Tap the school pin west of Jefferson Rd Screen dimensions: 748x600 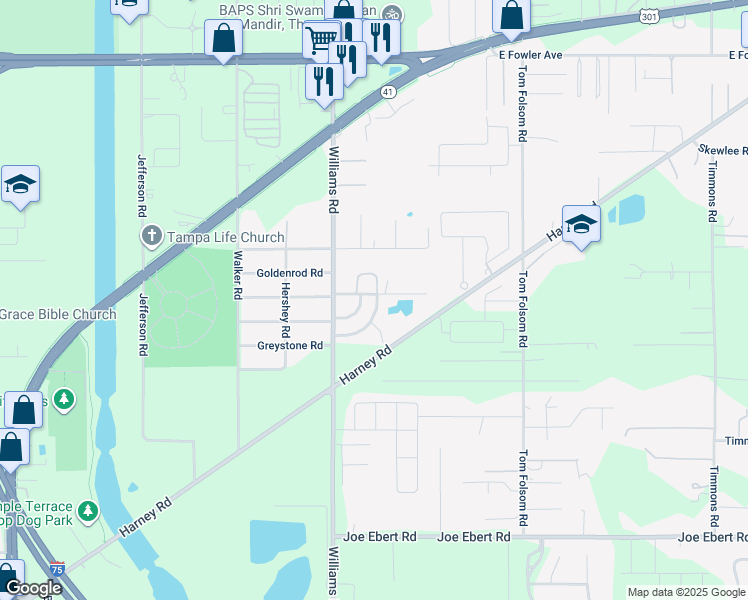[20, 186]
